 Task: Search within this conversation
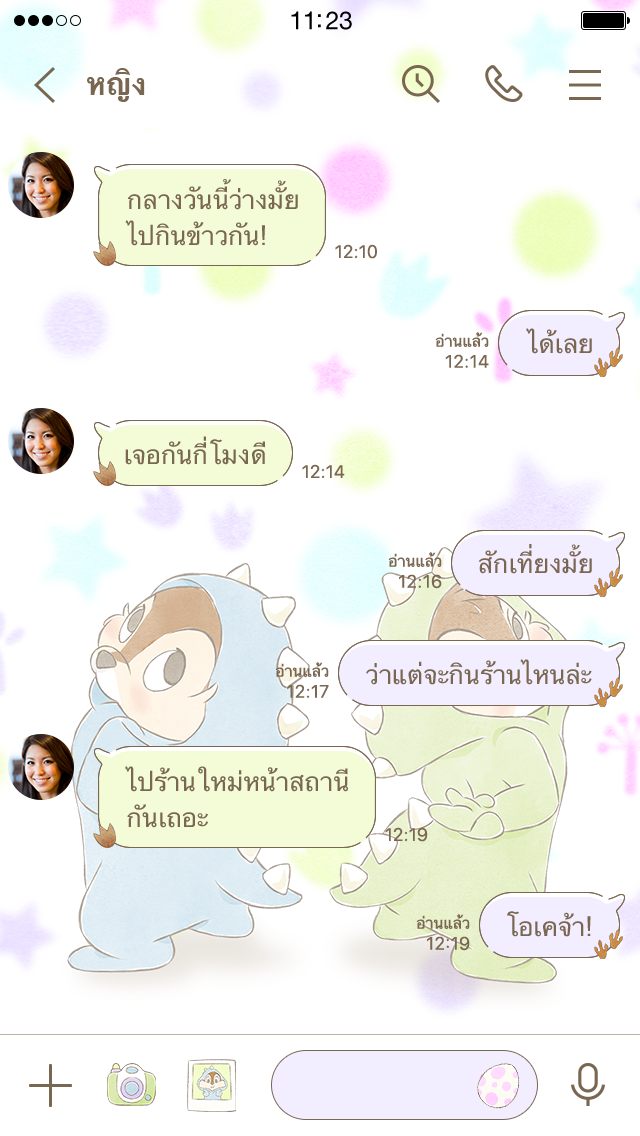(421, 85)
